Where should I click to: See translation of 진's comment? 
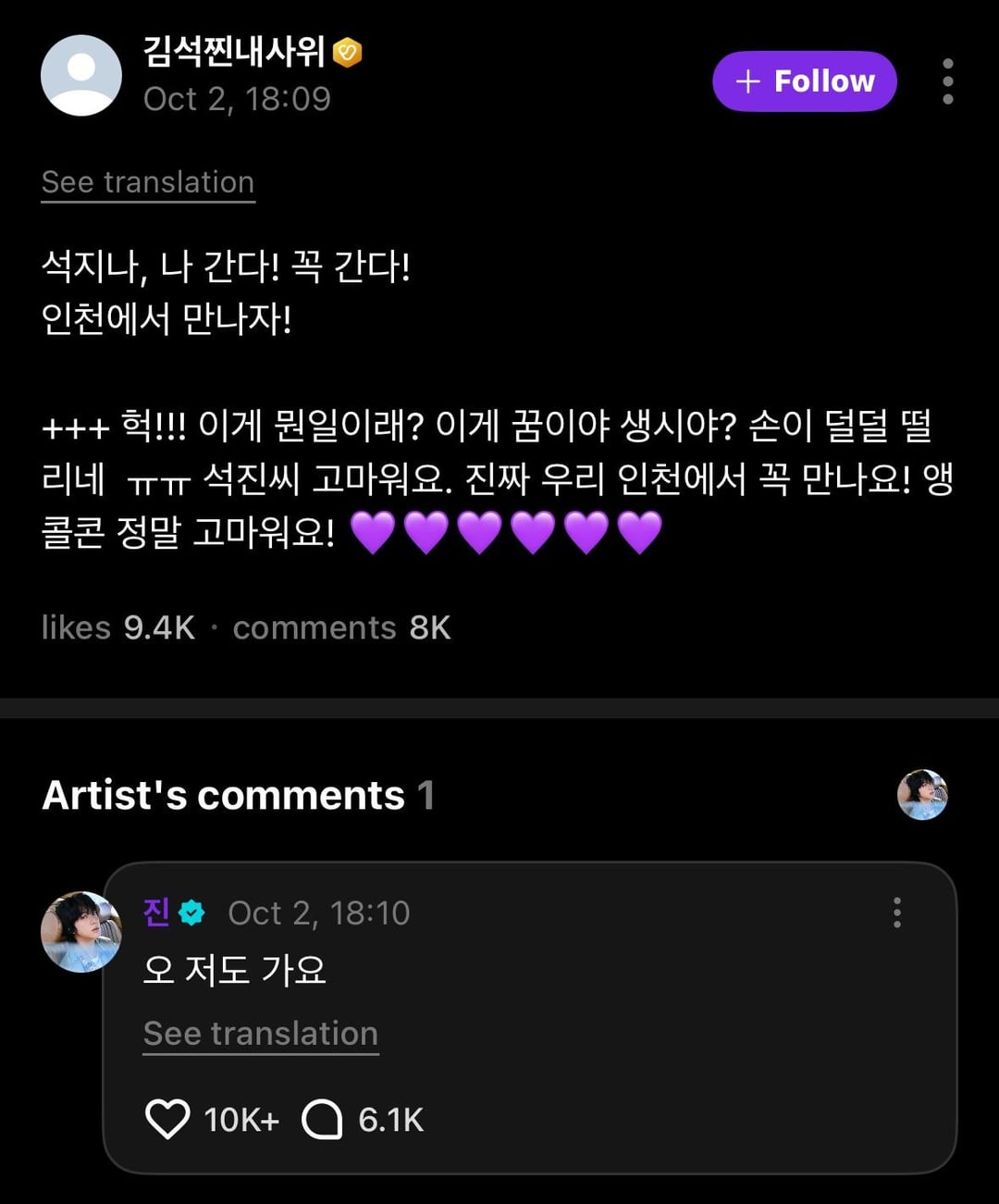(261, 1034)
